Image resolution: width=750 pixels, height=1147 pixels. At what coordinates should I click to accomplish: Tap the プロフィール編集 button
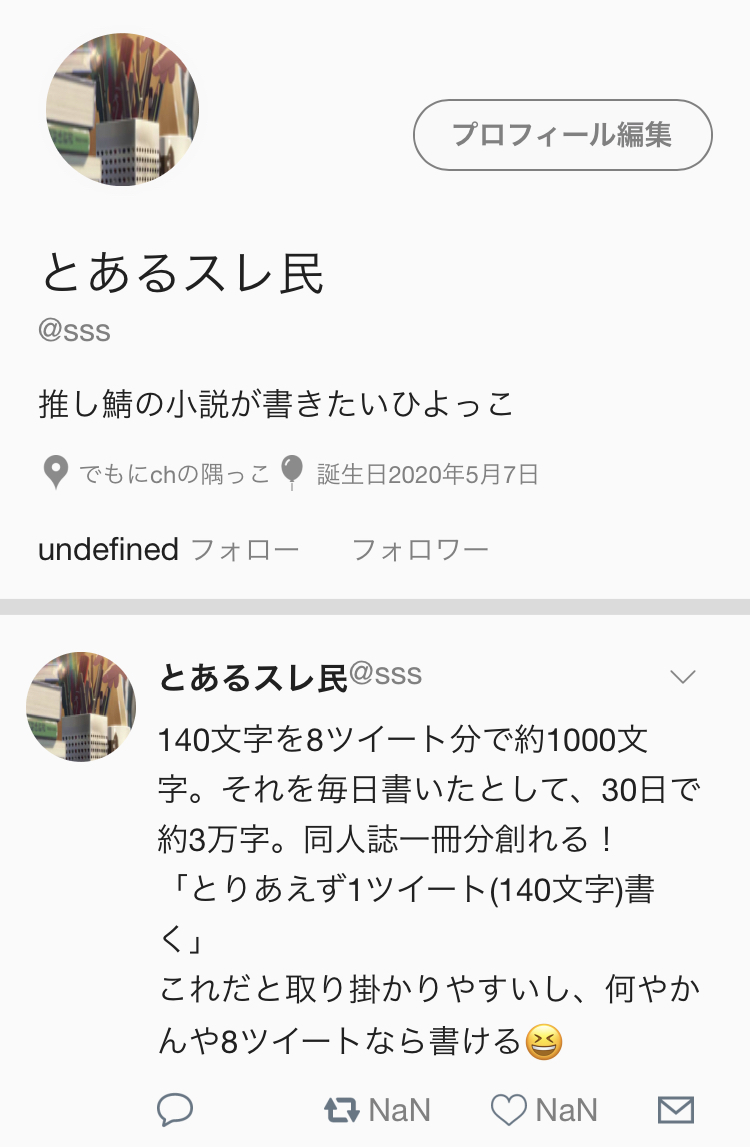click(x=562, y=135)
